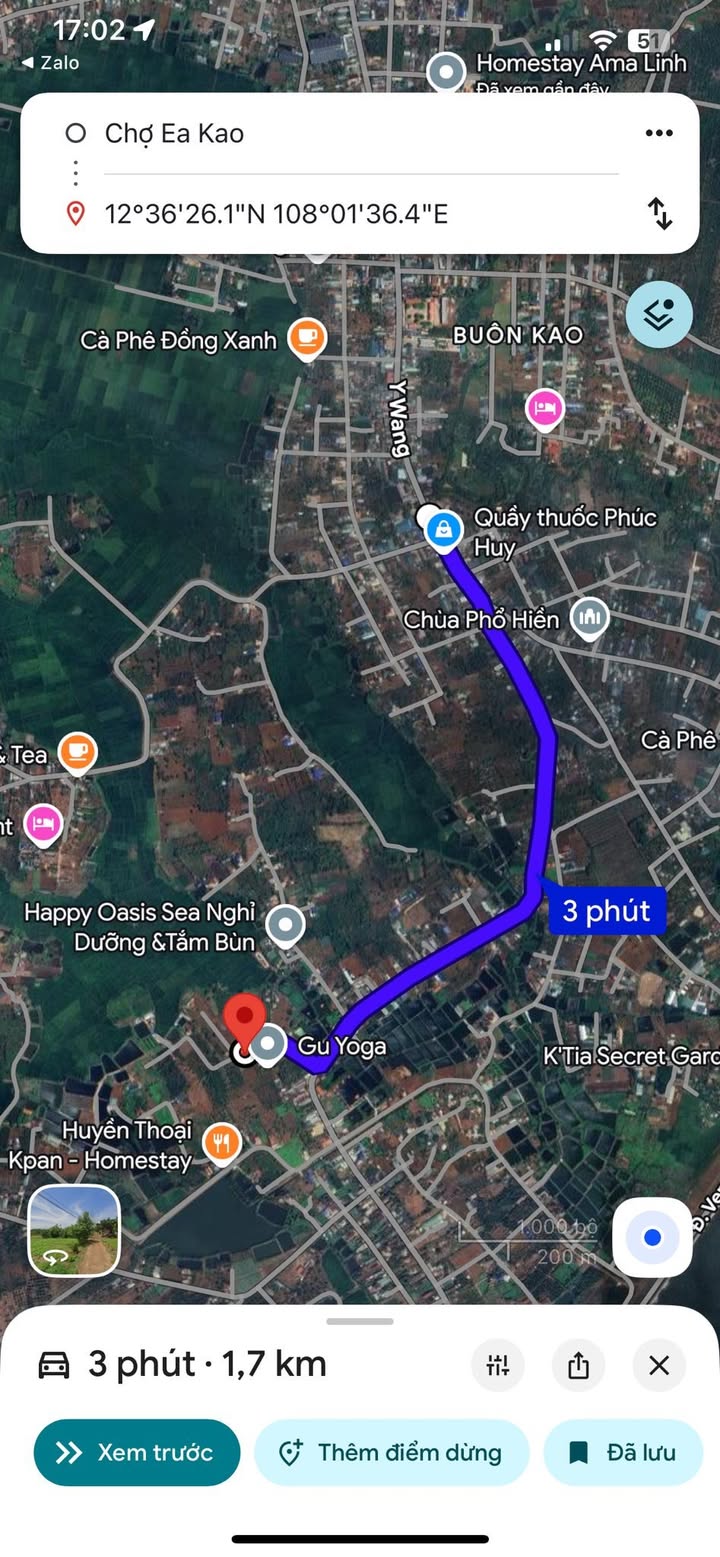The height and width of the screenshot is (1557, 720).
Task: Select Chùa Phổ Hiền temple marker
Action: click(589, 619)
